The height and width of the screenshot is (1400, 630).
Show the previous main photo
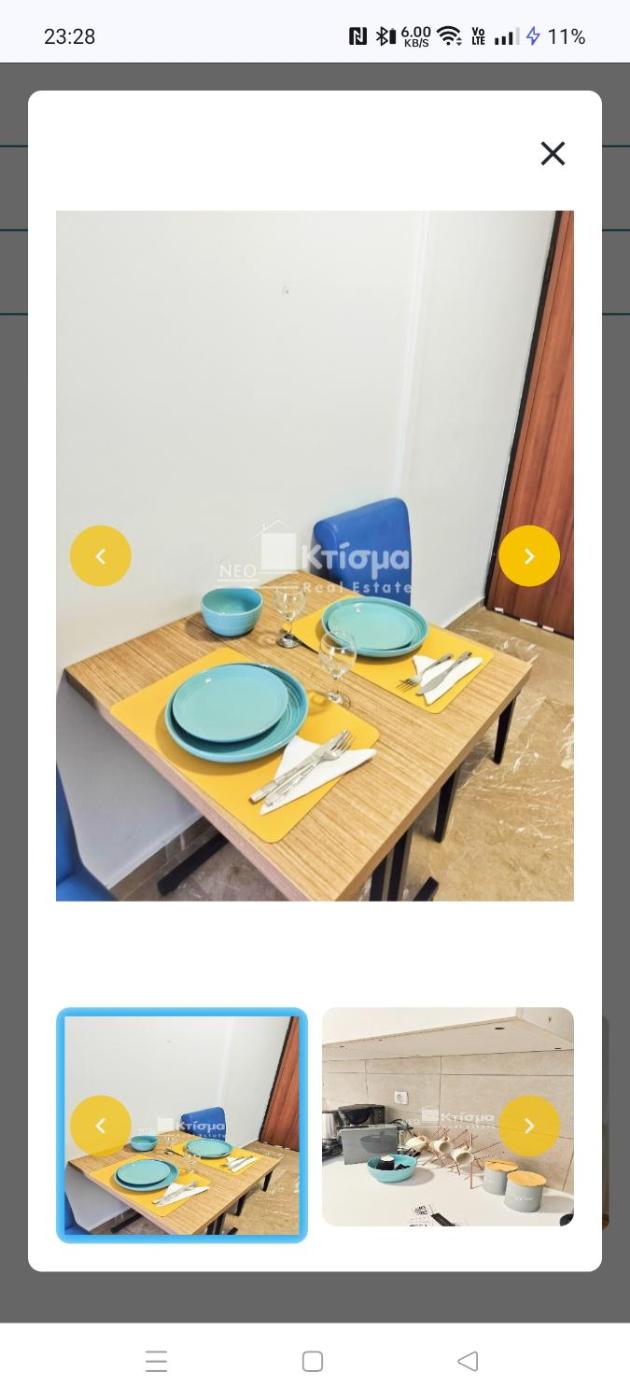[x=100, y=556]
